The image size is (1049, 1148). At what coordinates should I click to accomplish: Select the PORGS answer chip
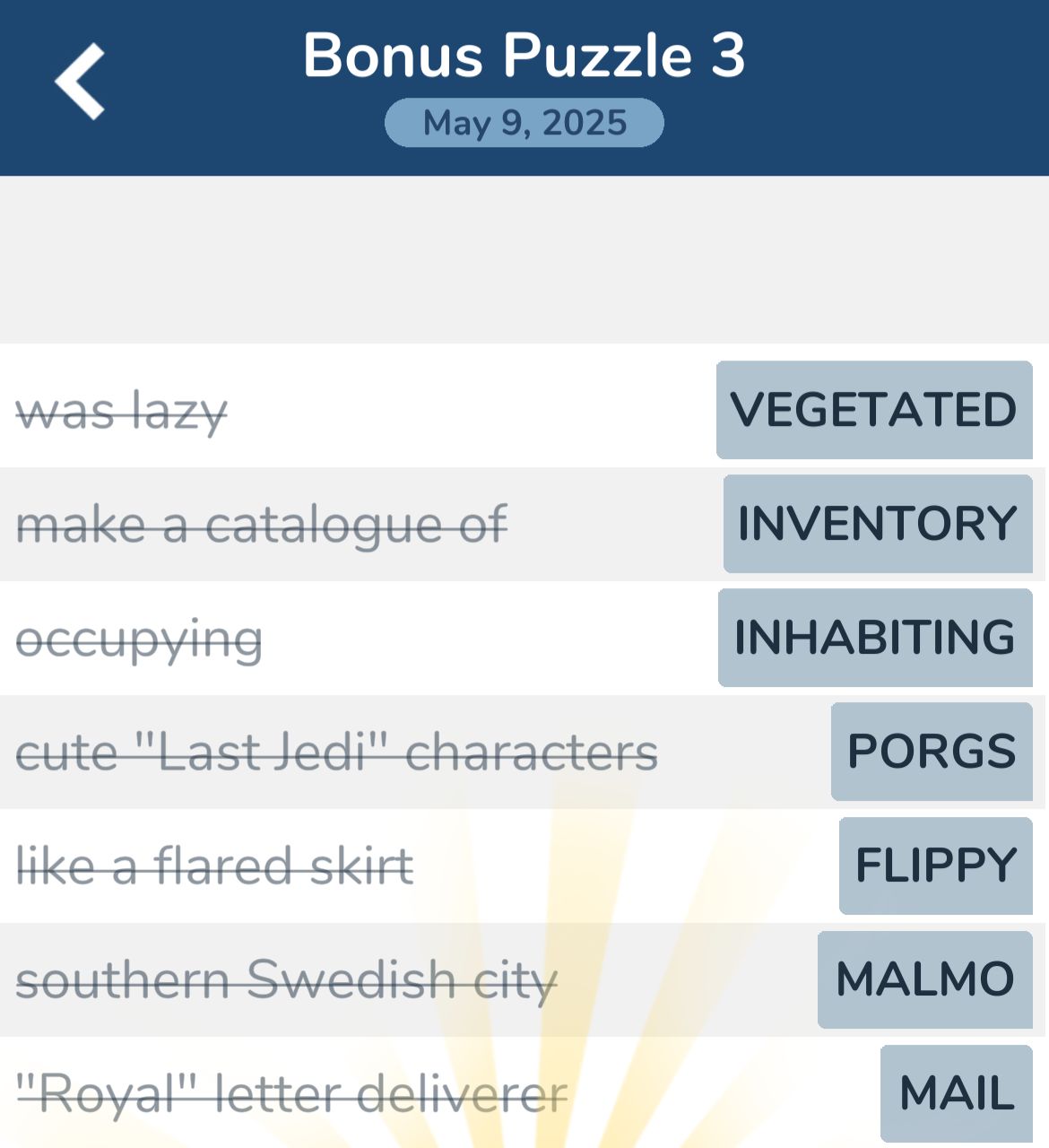click(x=932, y=752)
